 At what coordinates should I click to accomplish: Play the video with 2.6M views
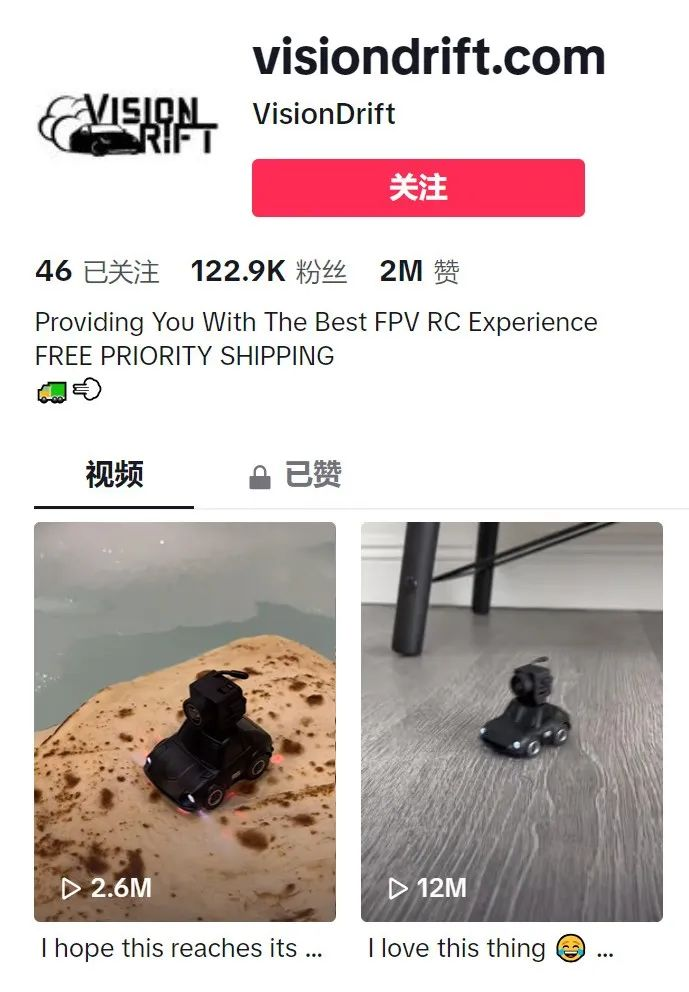coord(185,721)
